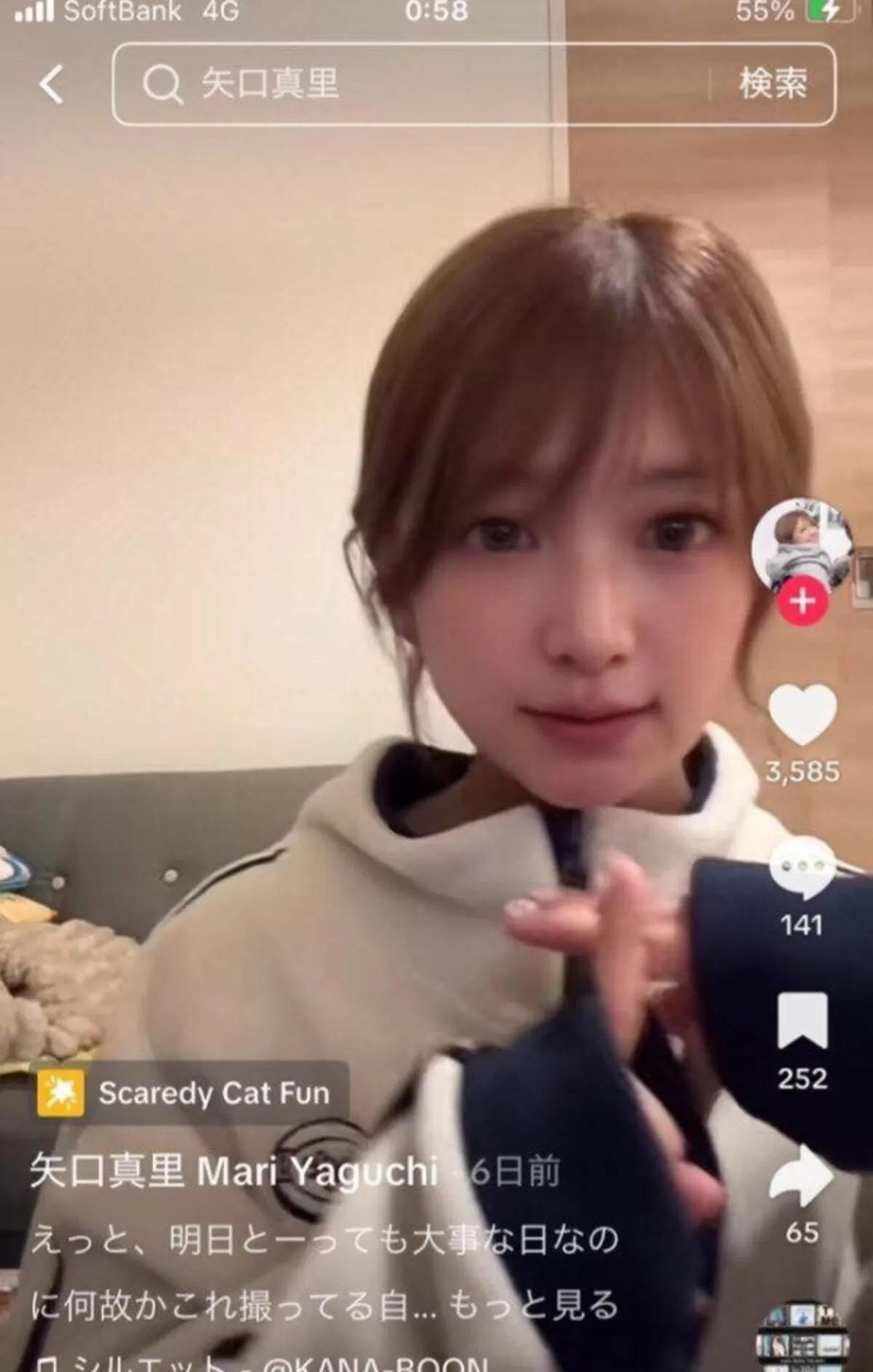Viewport: 873px width, 1372px height.
Task: Expand the caption with もっと見る
Action: (x=533, y=1306)
